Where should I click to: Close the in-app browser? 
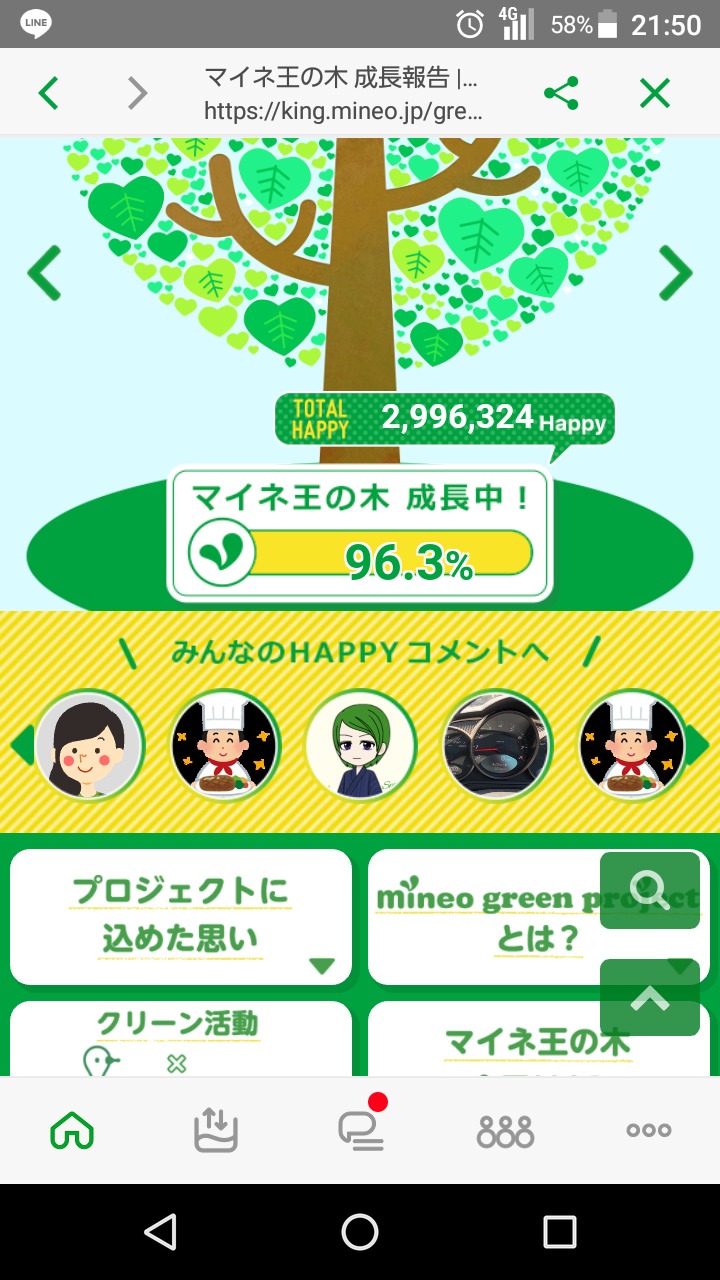click(655, 94)
